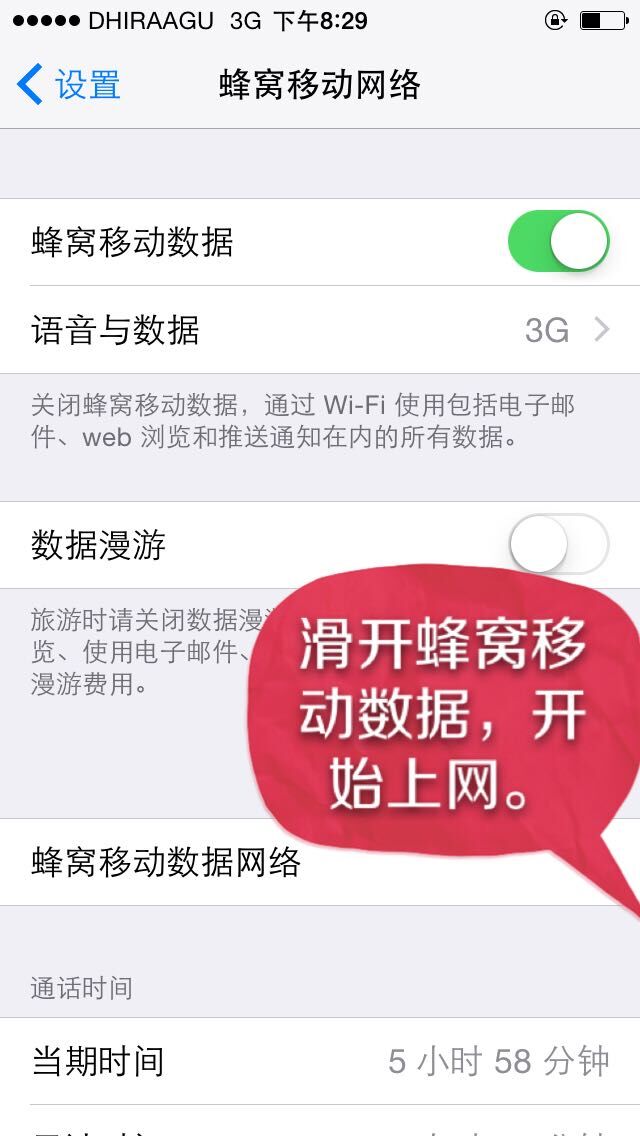Image resolution: width=640 pixels, height=1136 pixels.
Task: Toggle the 蜂窝移动数据 switch
Action: pyautogui.click(x=558, y=241)
